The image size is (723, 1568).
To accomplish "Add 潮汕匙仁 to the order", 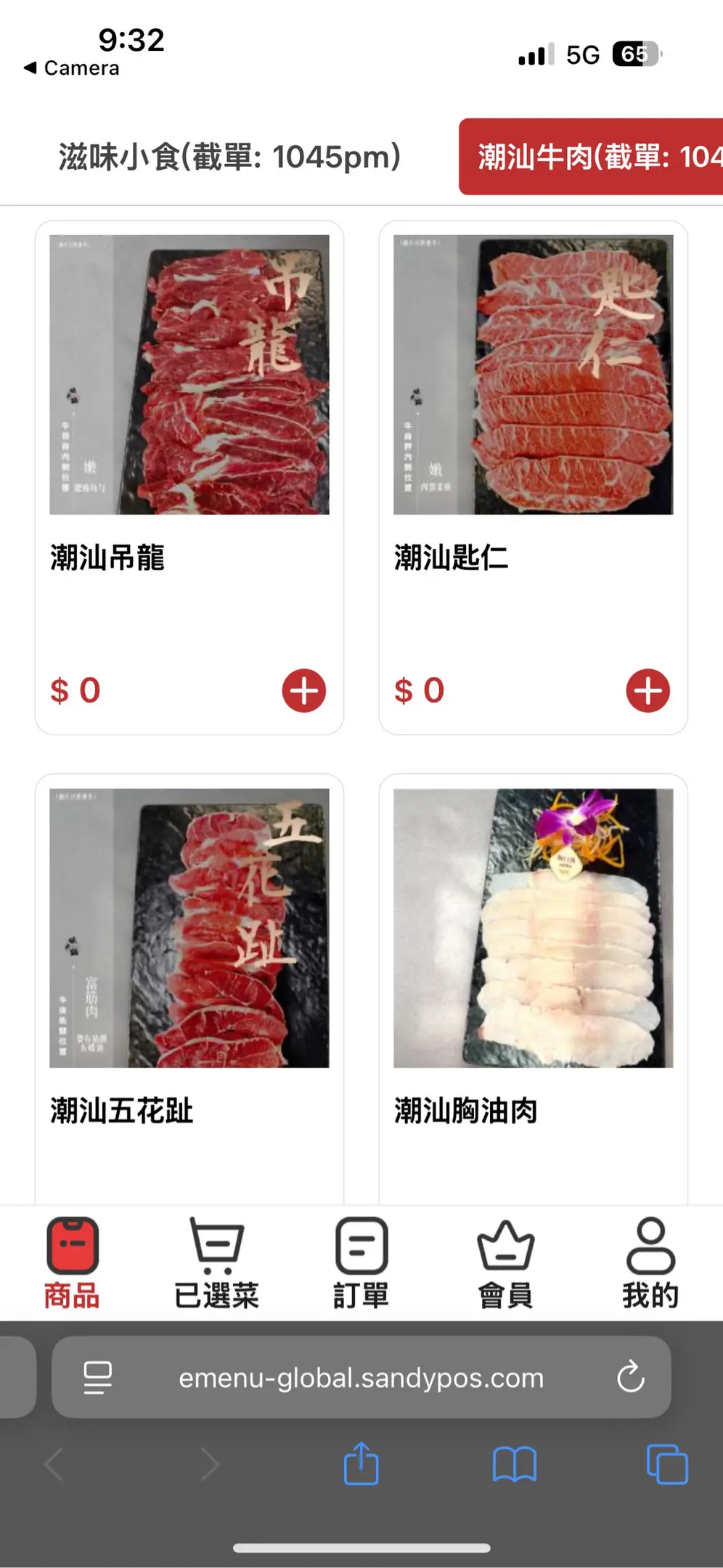I will click(x=648, y=690).
